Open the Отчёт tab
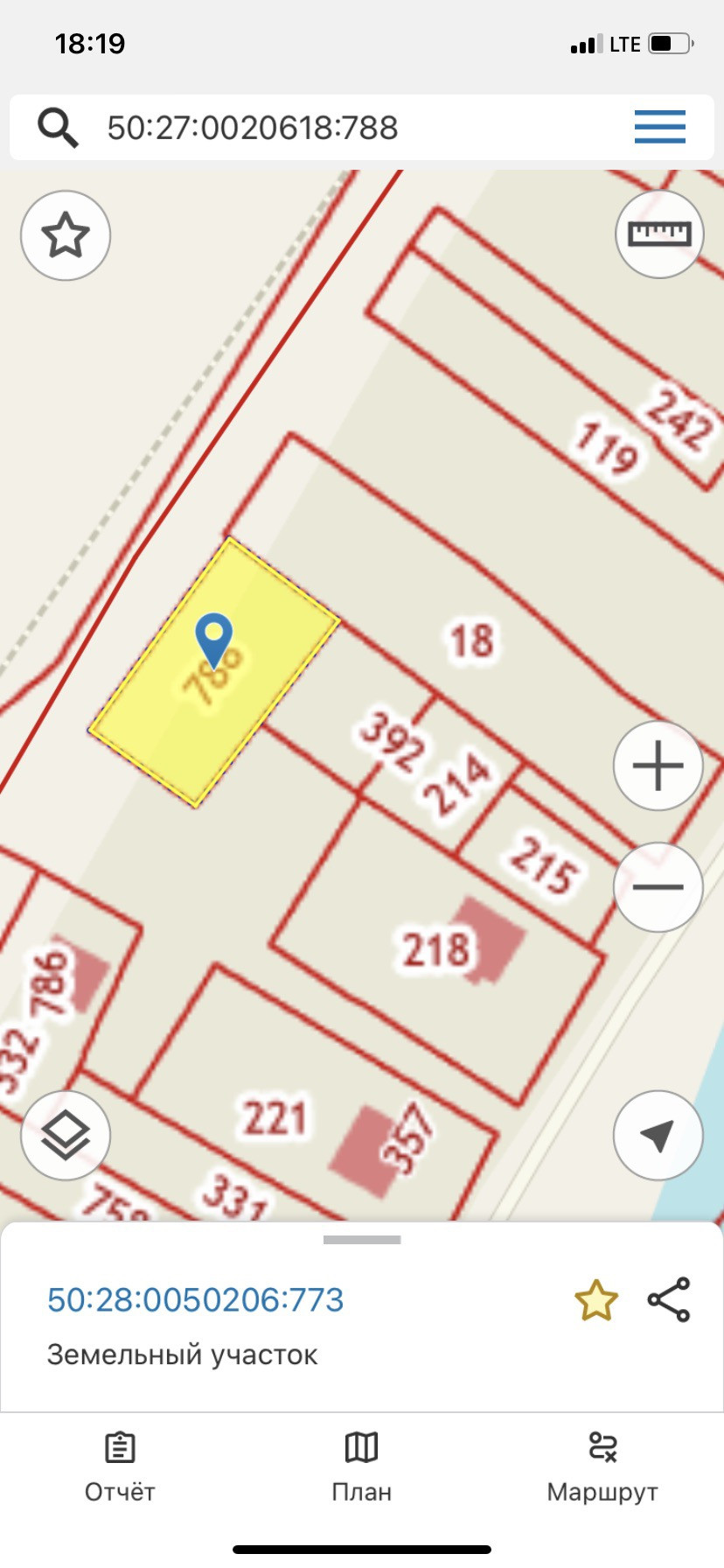 pyautogui.click(x=120, y=1467)
